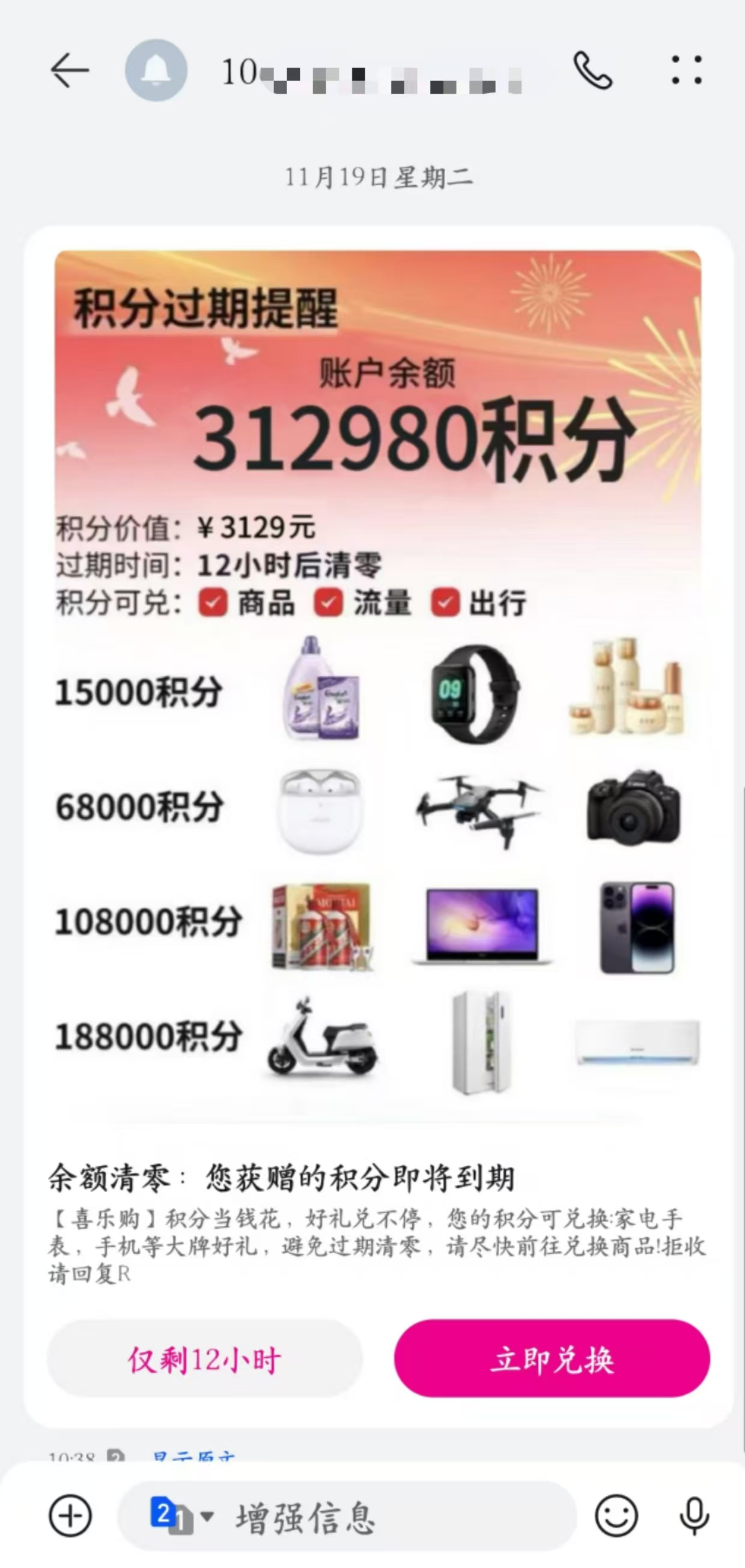Focus the 增强信息 message input field
745x1568 pixels.
(390, 1517)
